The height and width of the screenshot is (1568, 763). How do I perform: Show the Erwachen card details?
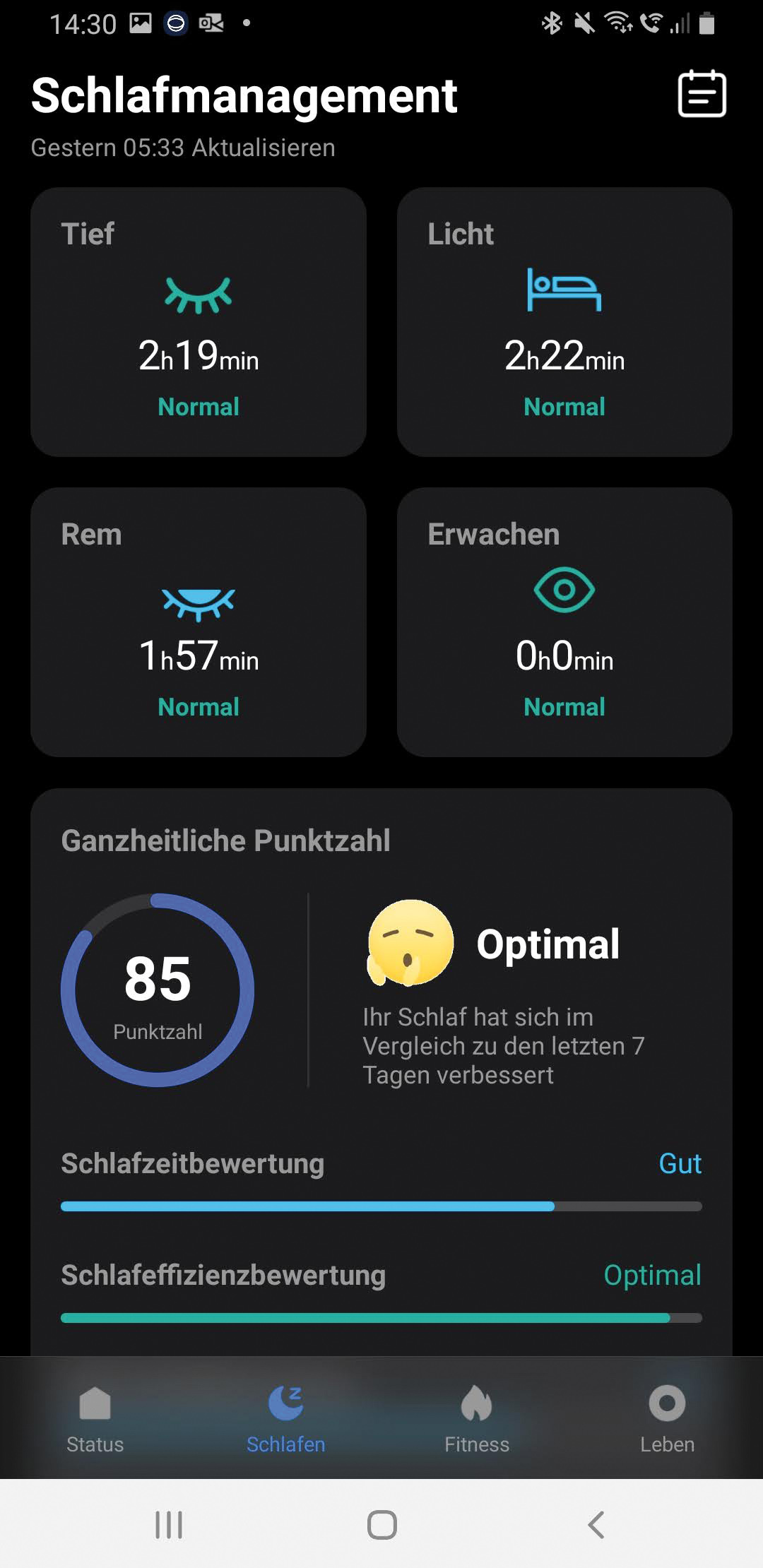tap(564, 622)
